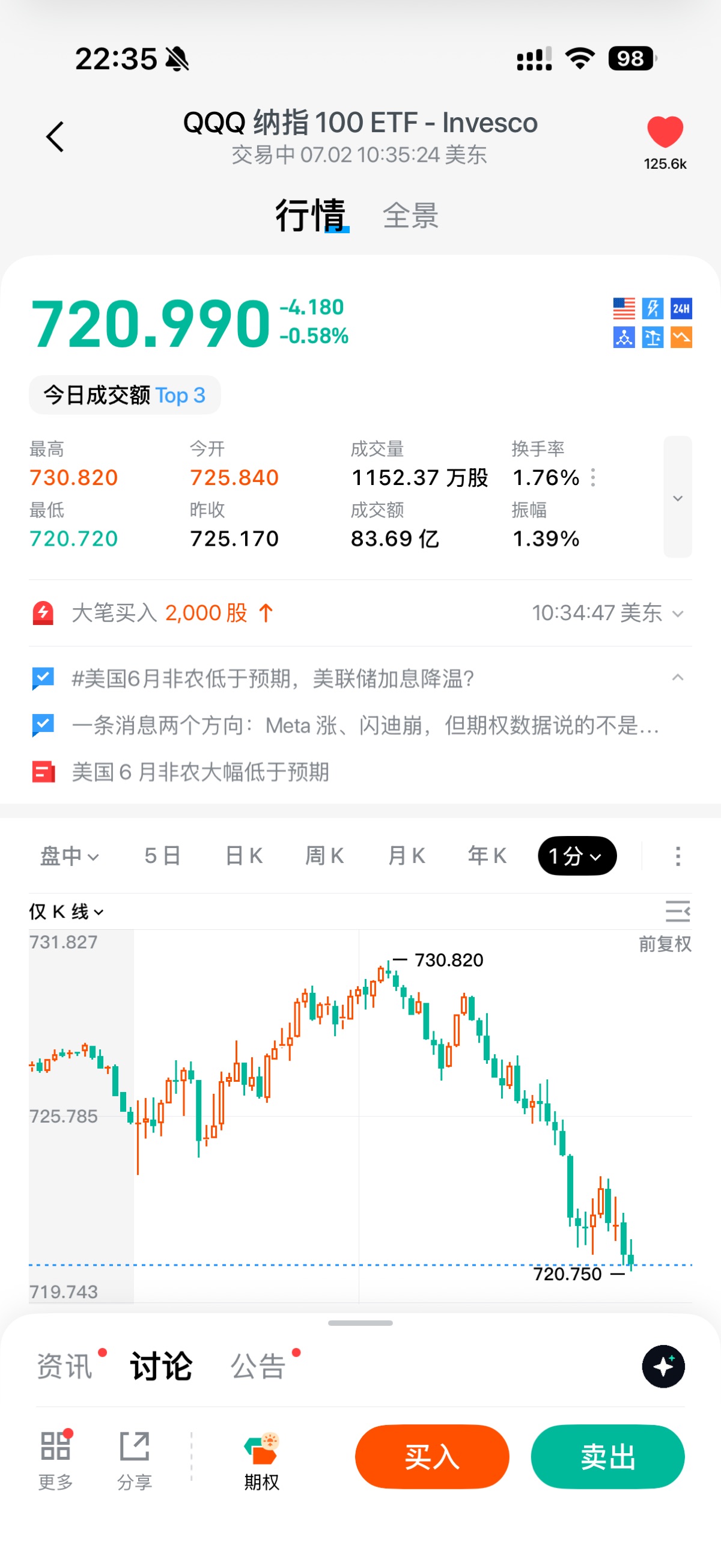Open the 仅 K 线 indicator dropdown
Viewport: 721px width, 1568px height.
coord(67,911)
